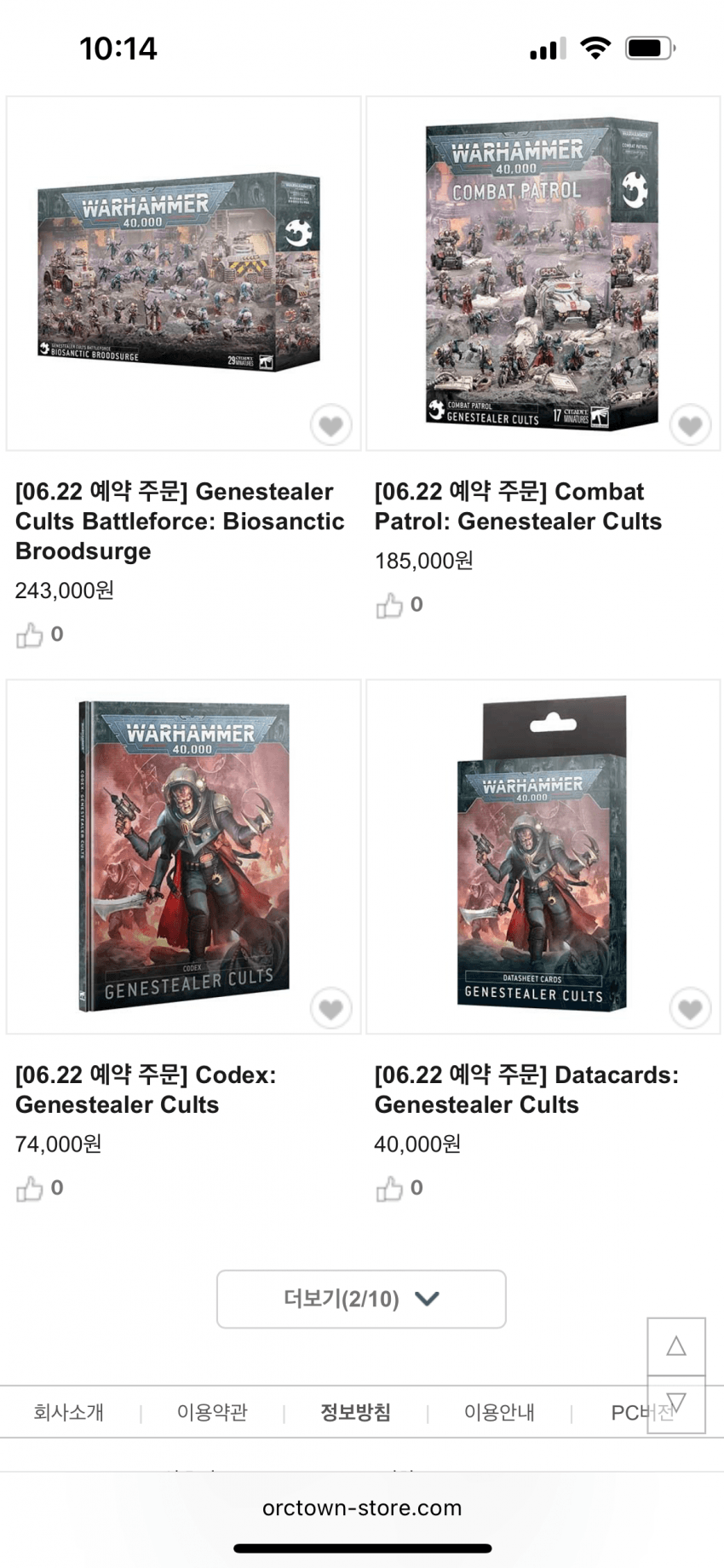Tap the orctown-store.com address bar
724x1568 pixels.
361,1507
